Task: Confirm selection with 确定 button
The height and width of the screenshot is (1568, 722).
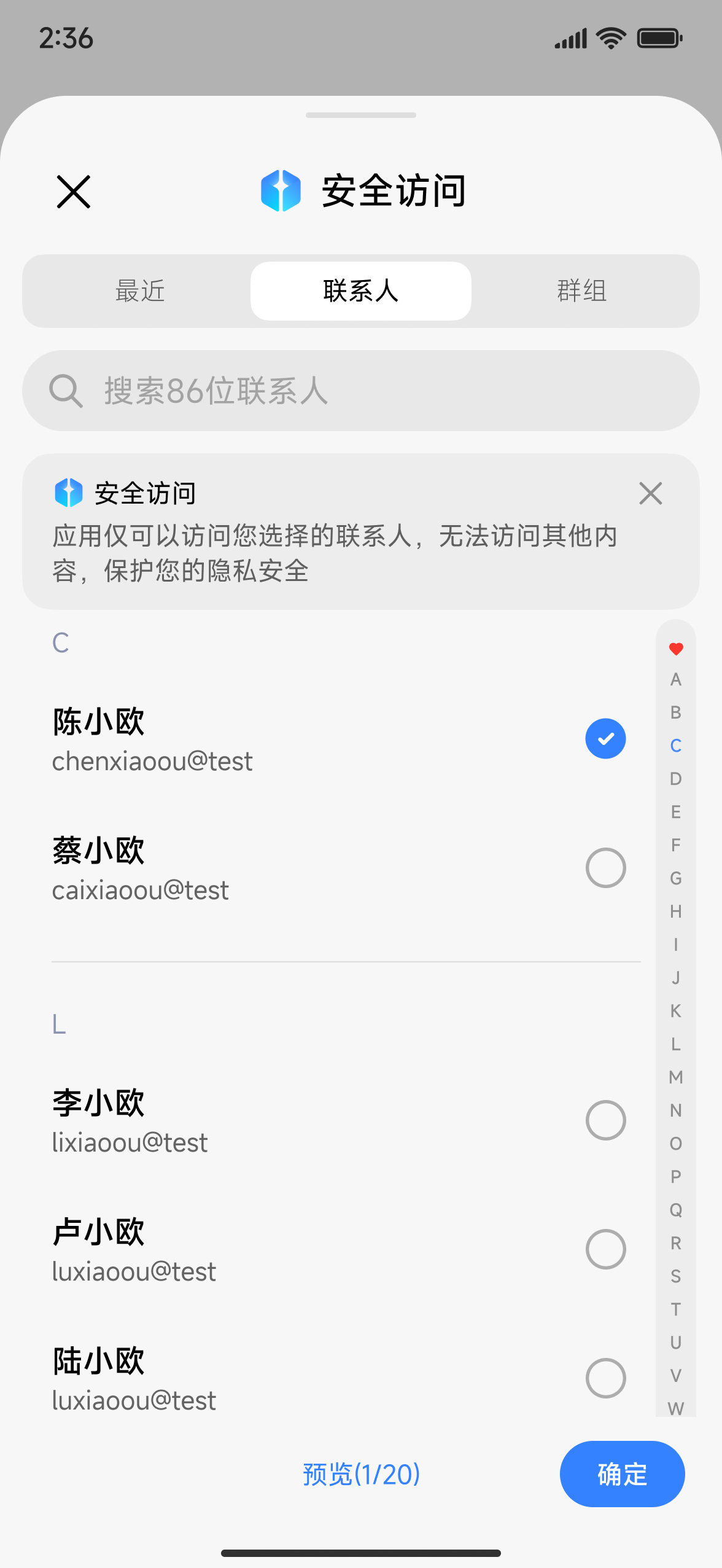Action: pos(622,1474)
